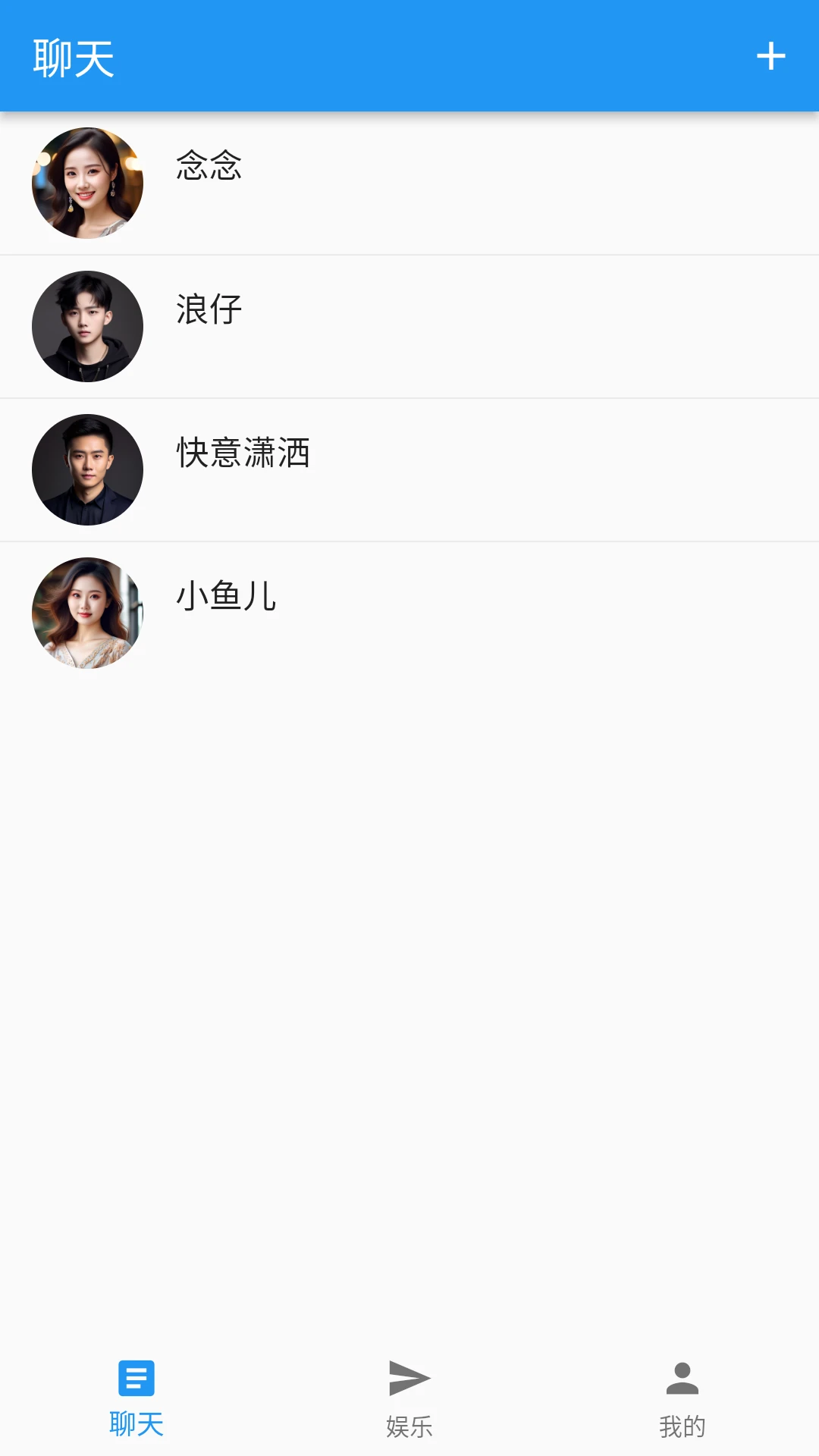
Task: Tap 小鱼儿's profile avatar
Action: point(87,614)
